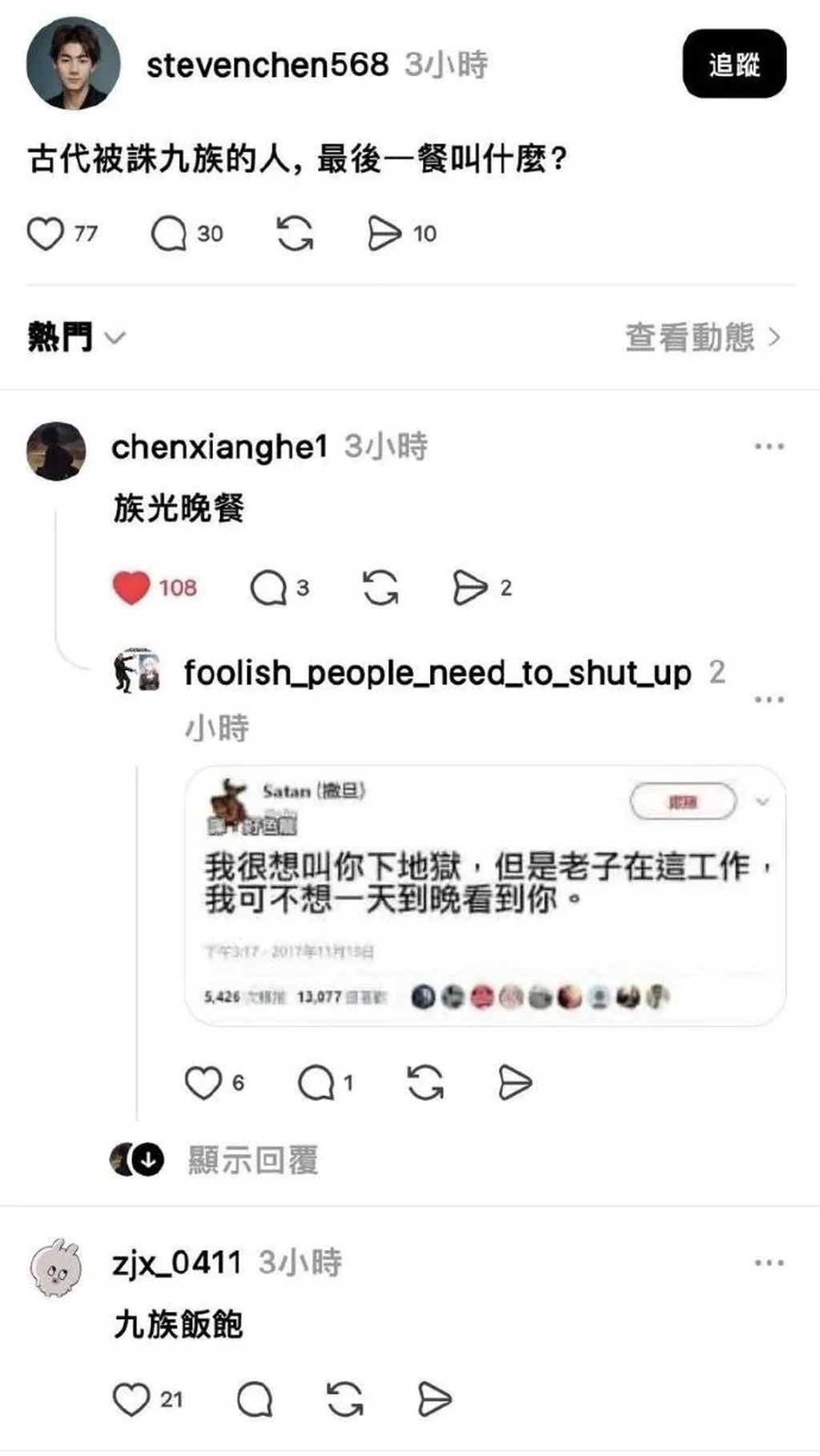
Task: Repost chenxianghe1's comment
Action: (x=380, y=588)
